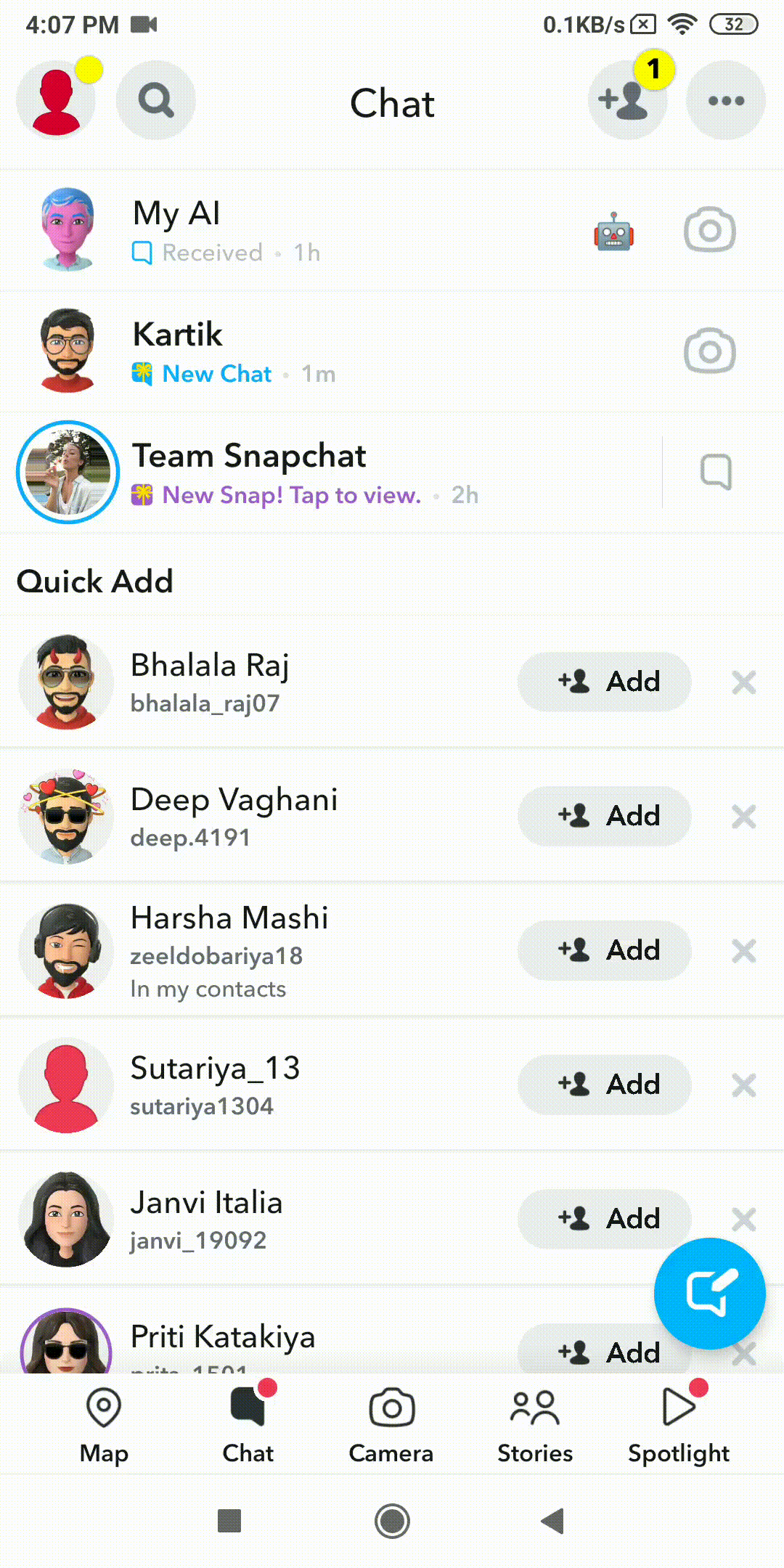Open the My AI chat

coord(290,230)
